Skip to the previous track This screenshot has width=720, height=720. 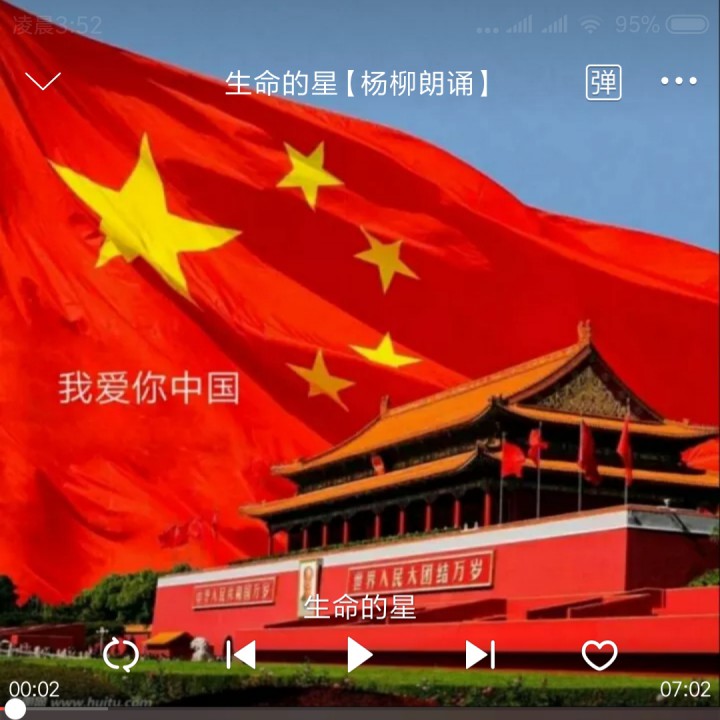coord(241,655)
